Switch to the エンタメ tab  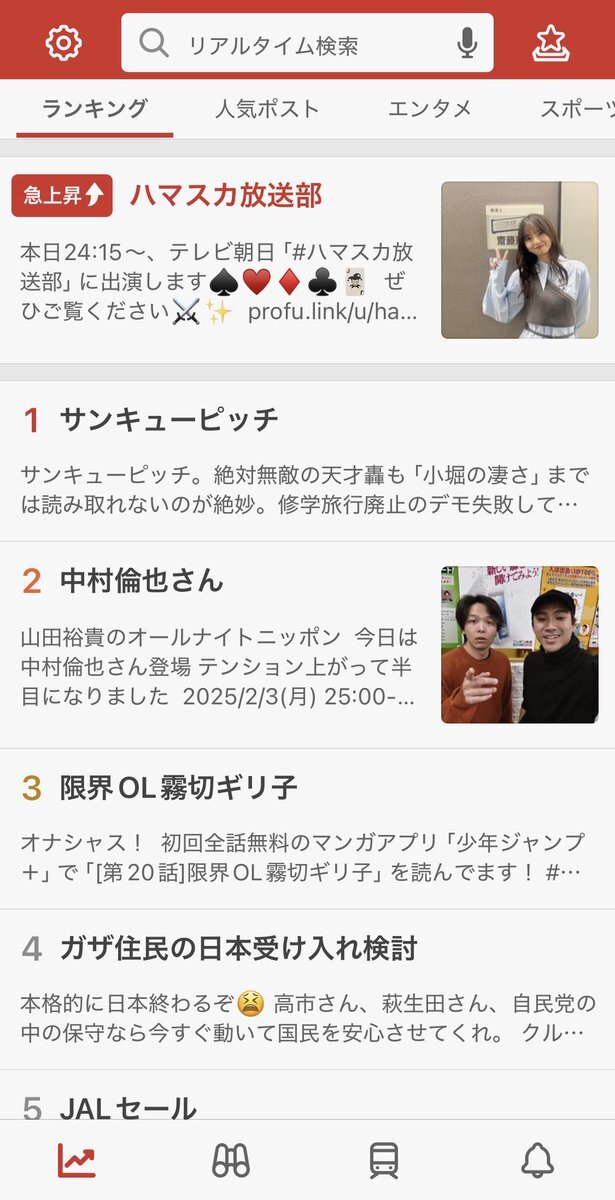(429, 109)
